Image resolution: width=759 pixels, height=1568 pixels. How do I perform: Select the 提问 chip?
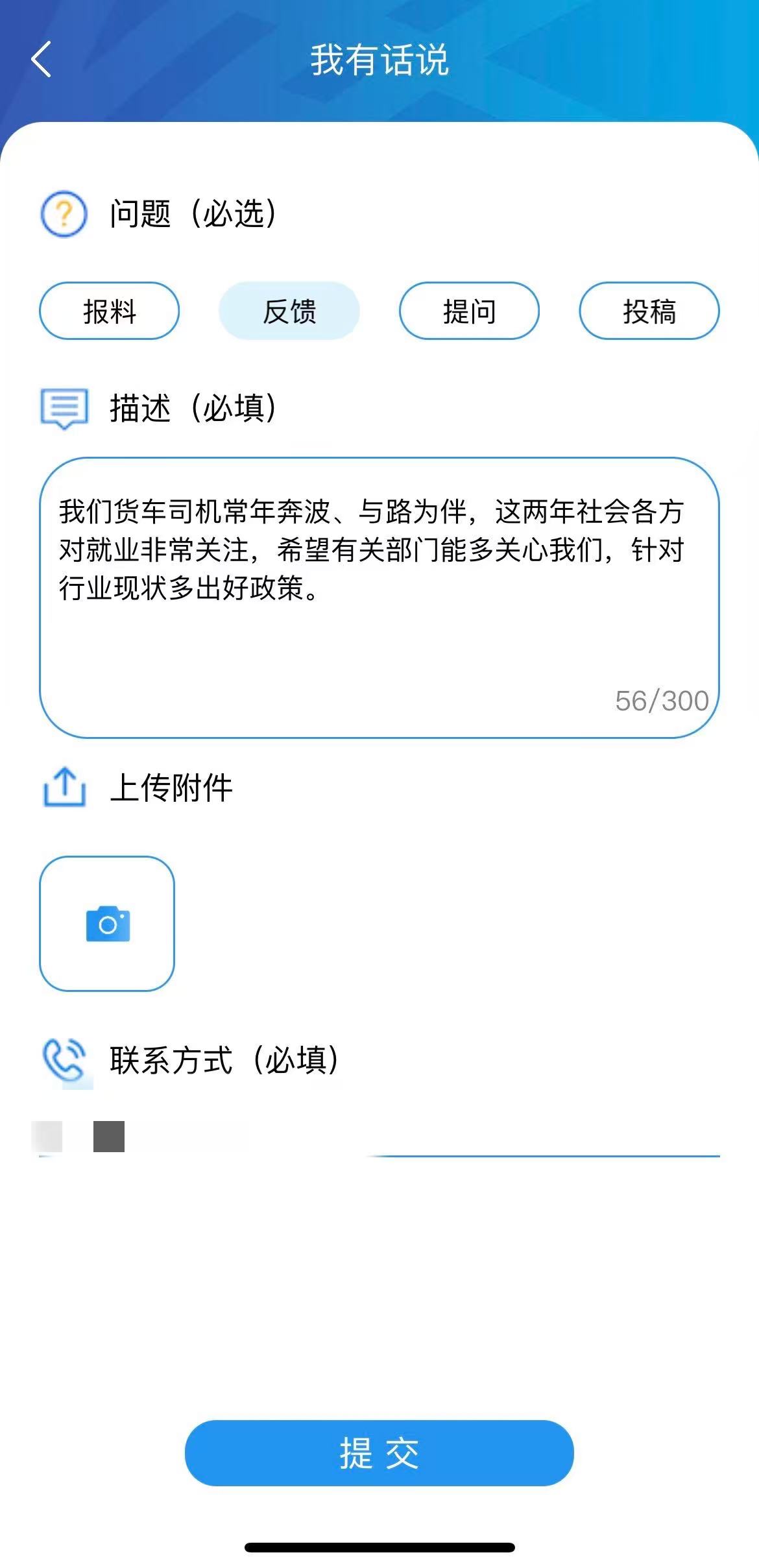point(469,311)
